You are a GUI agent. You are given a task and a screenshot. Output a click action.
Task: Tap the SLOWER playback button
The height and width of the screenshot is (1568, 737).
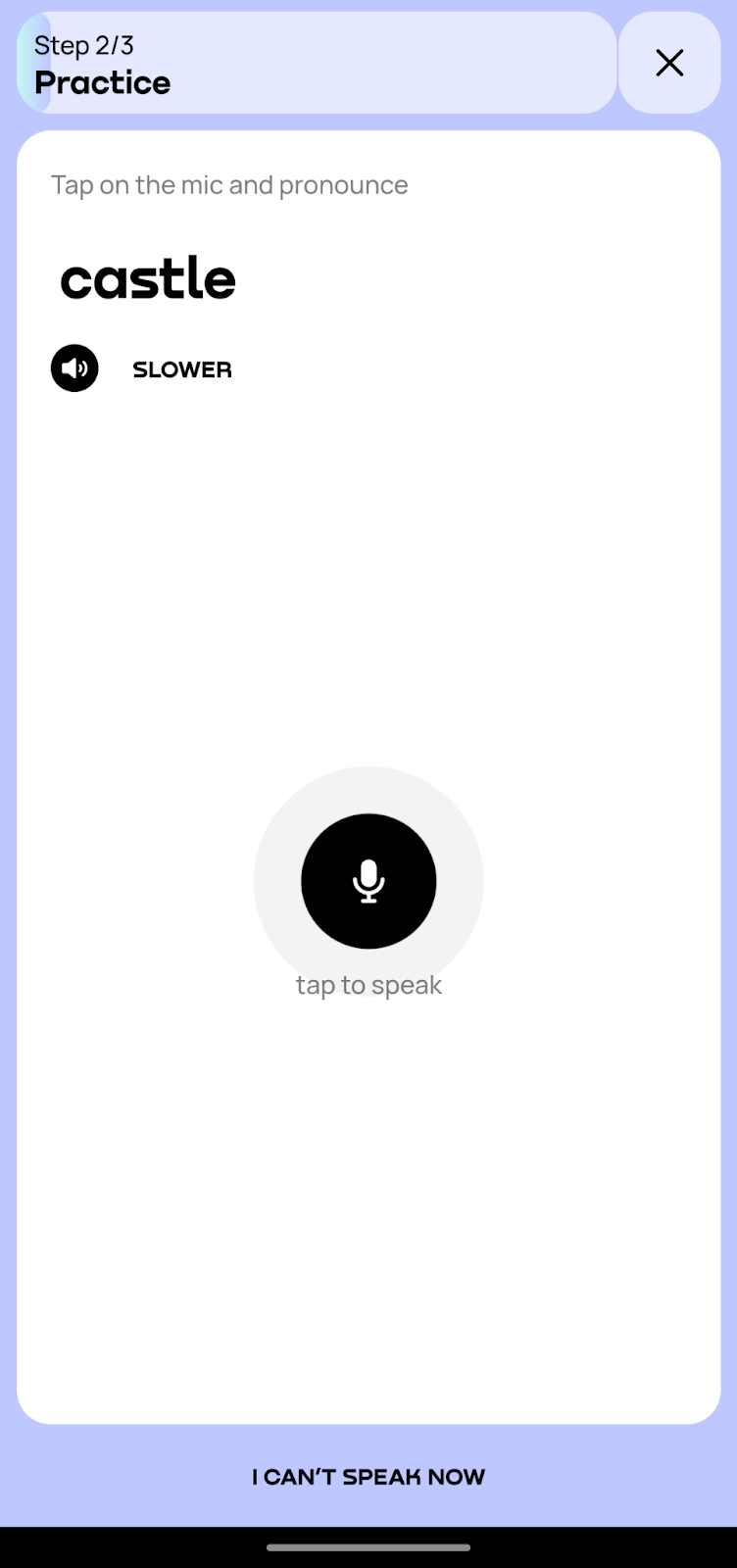(x=182, y=369)
